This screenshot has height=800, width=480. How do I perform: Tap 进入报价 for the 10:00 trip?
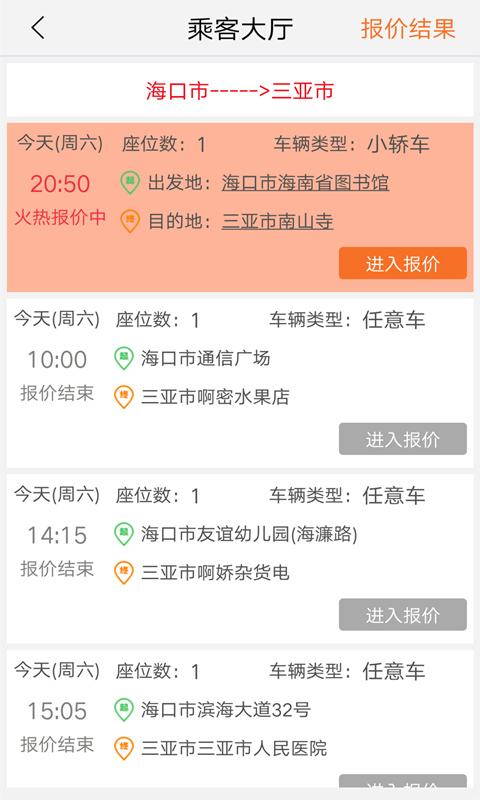click(402, 439)
